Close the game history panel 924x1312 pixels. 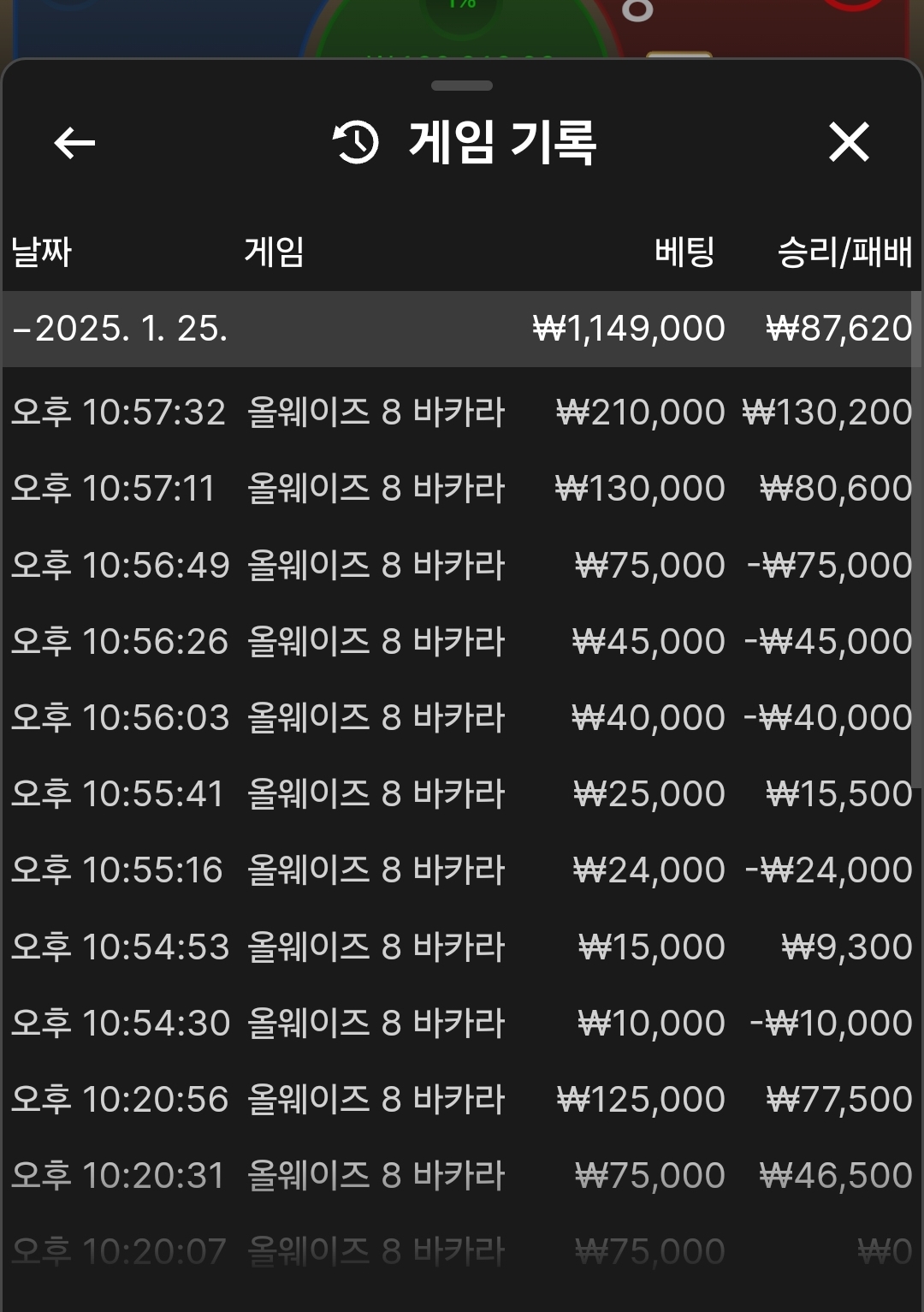849,142
